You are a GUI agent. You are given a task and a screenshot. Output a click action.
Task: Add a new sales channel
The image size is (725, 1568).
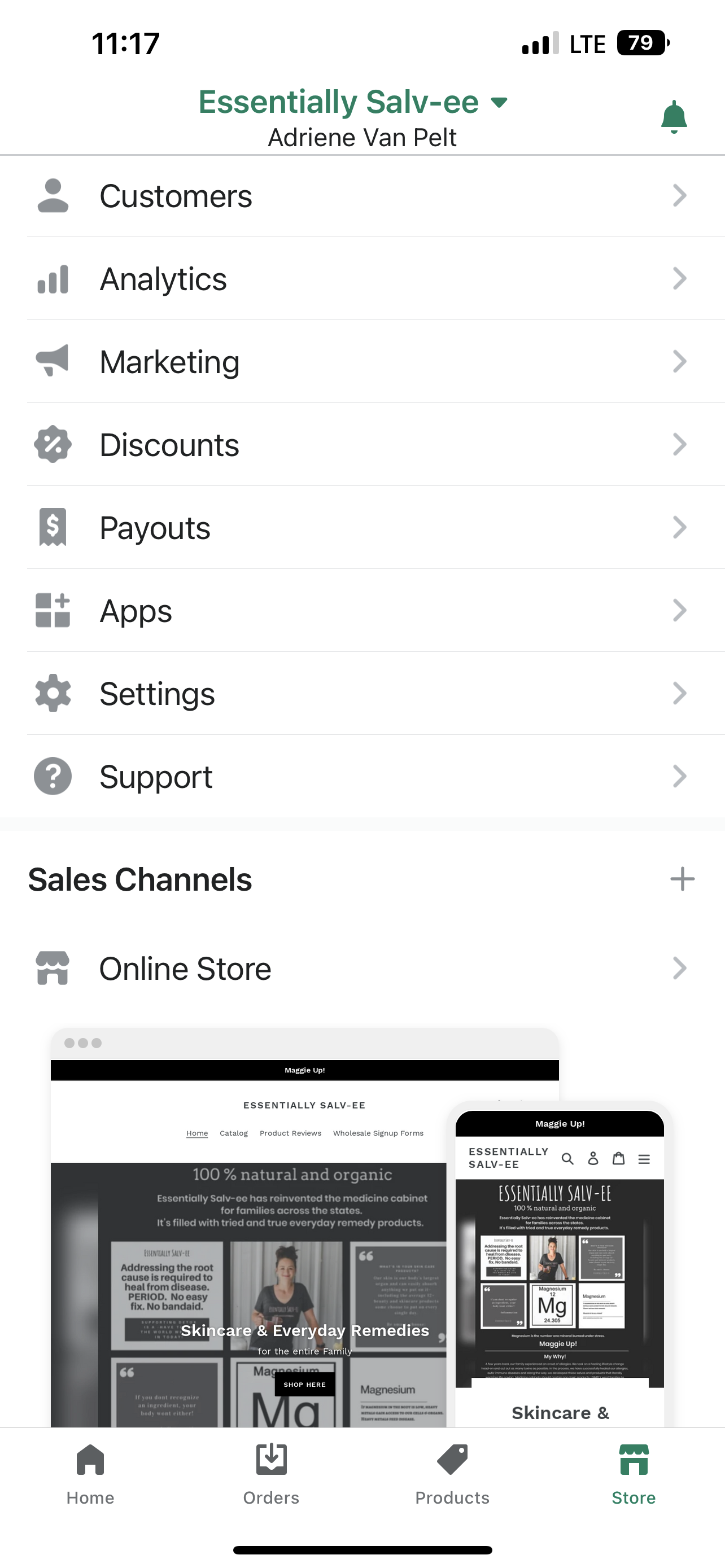pyautogui.click(x=682, y=879)
